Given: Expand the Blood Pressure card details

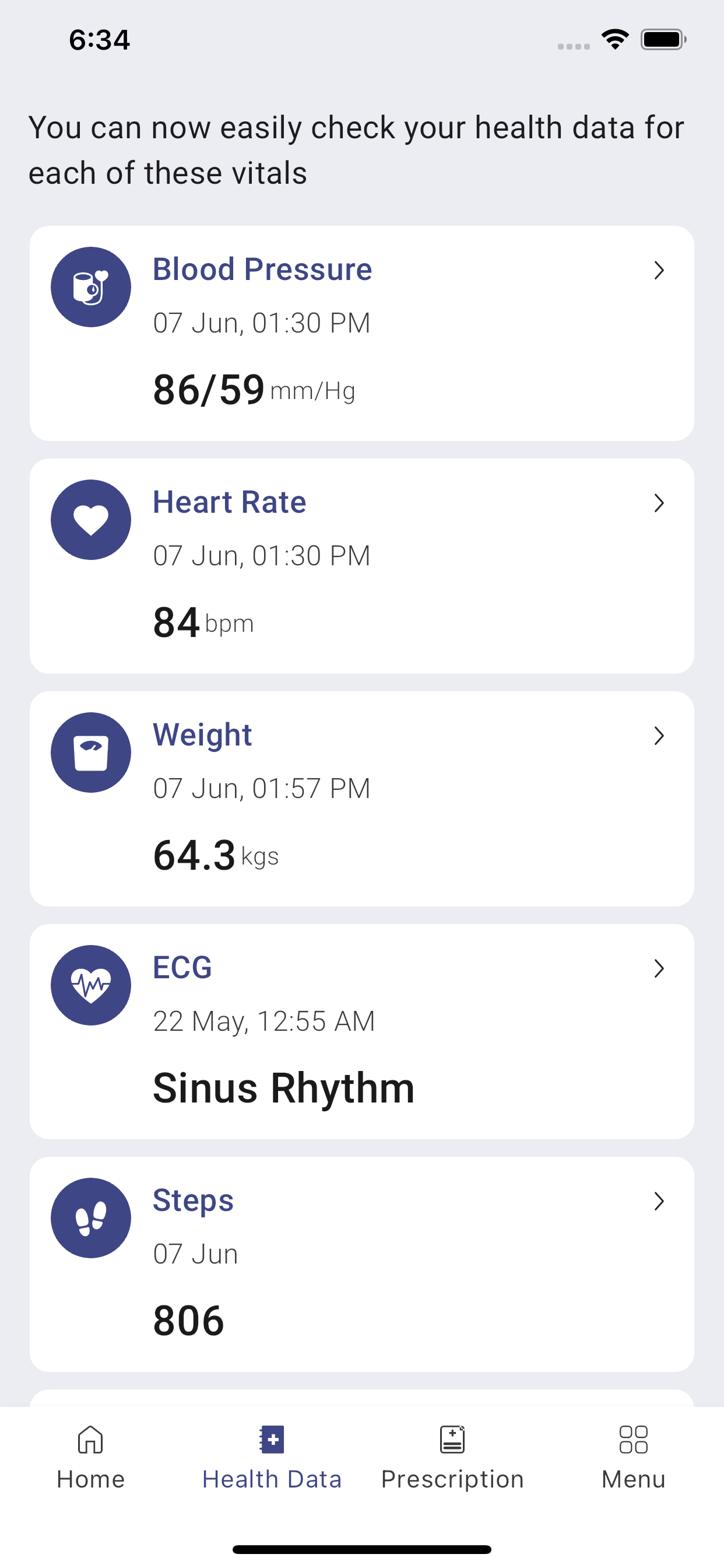Looking at the screenshot, I should click(x=659, y=270).
